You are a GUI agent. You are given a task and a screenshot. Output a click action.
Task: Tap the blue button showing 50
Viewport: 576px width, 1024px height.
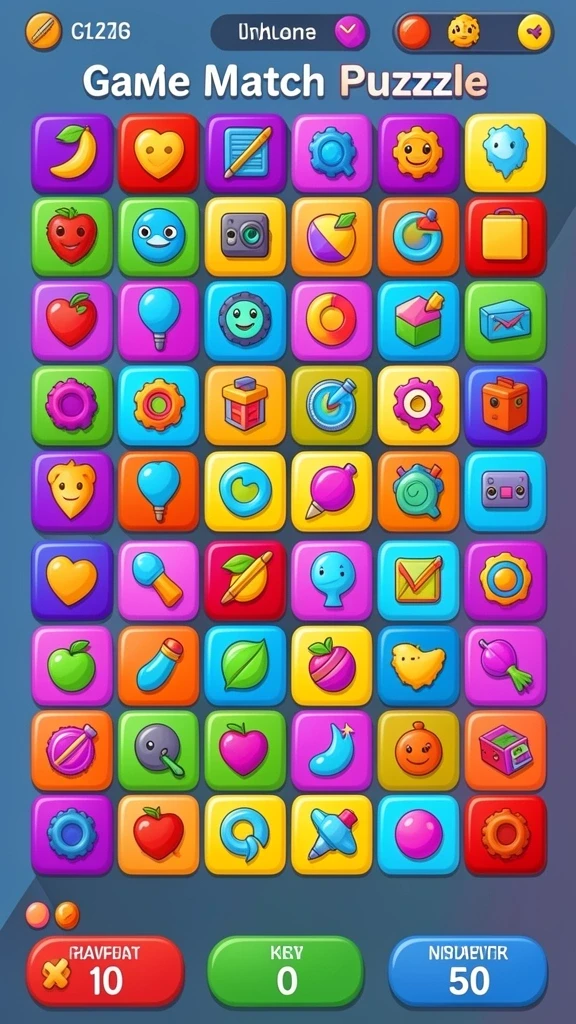468,972
